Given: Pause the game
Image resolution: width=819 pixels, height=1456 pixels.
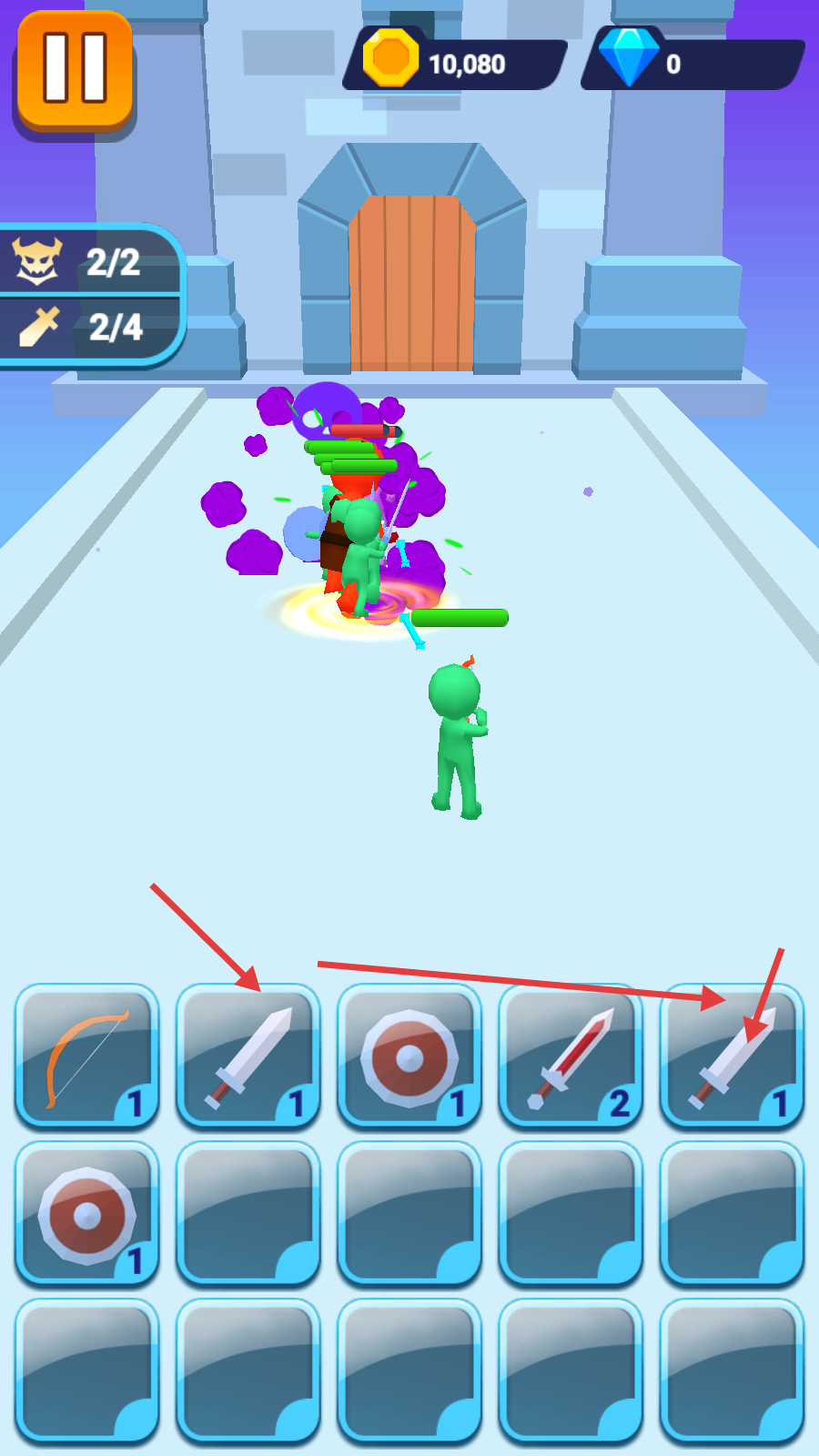Looking at the screenshot, I should point(76,70).
